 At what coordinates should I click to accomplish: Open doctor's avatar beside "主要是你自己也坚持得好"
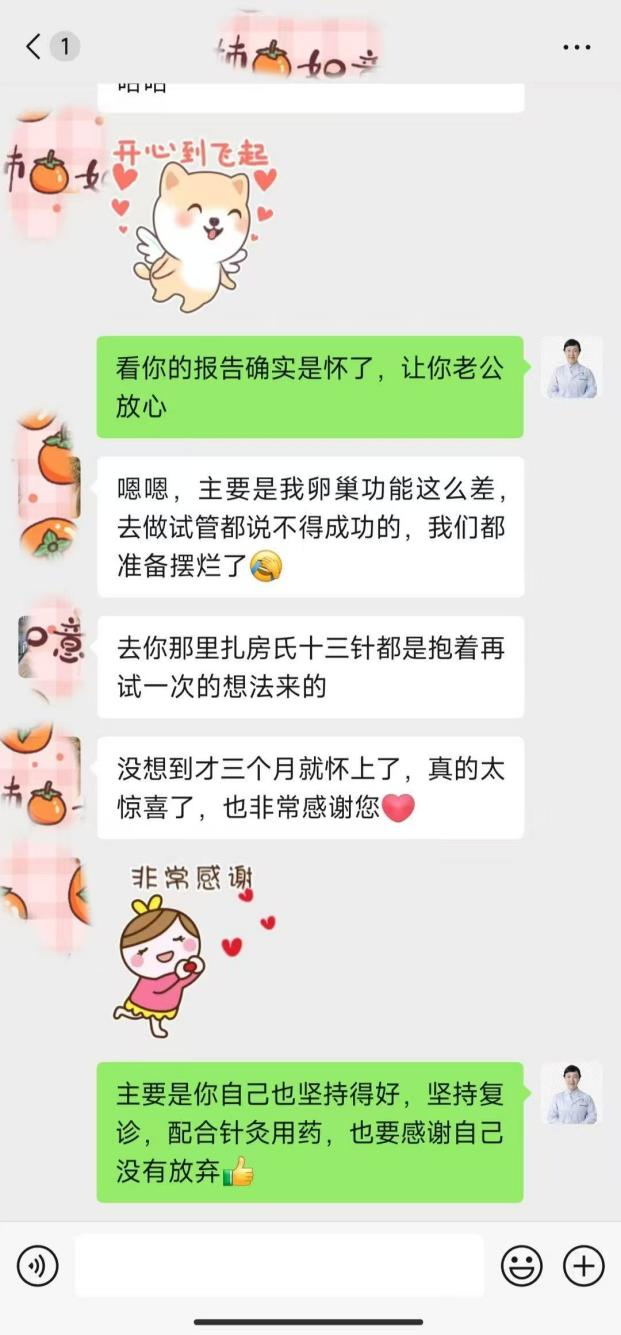[x=571, y=1093]
